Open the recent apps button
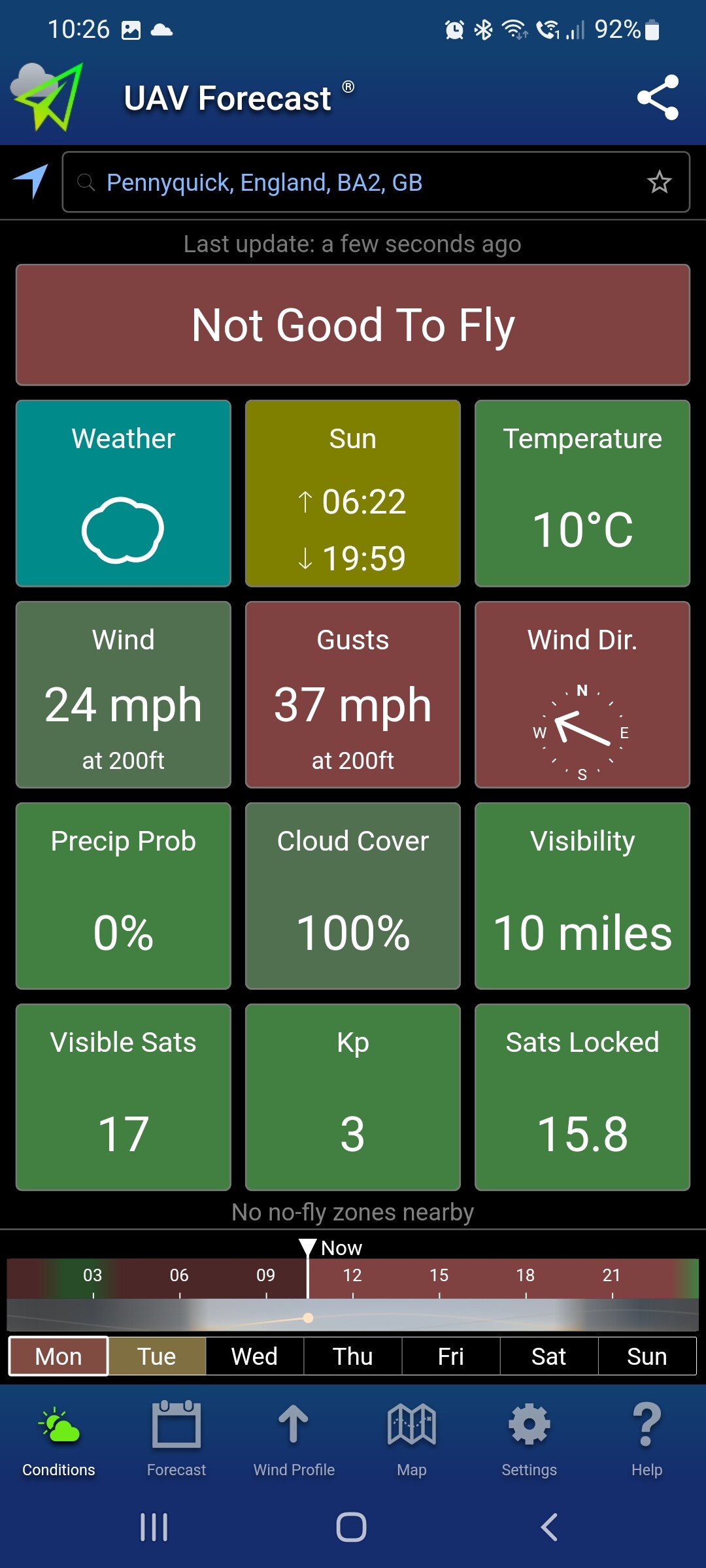Image resolution: width=706 pixels, height=1568 pixels. (x=155, y=1527)
